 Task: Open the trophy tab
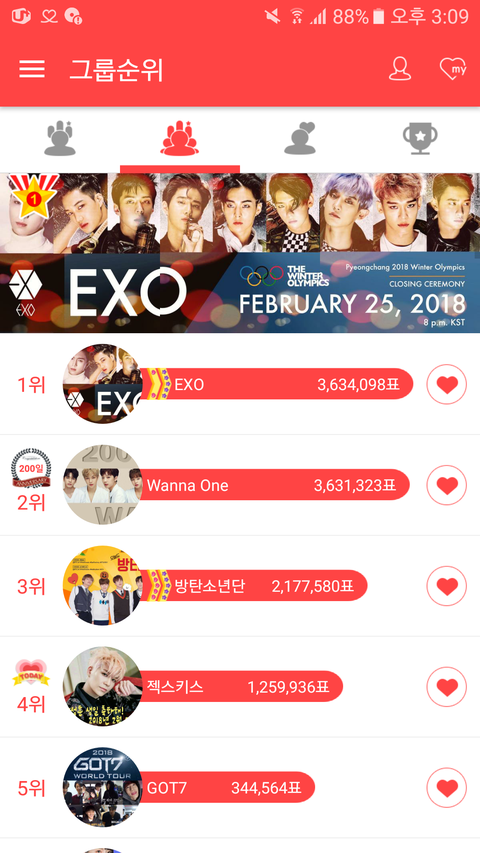tap(420, 139)
